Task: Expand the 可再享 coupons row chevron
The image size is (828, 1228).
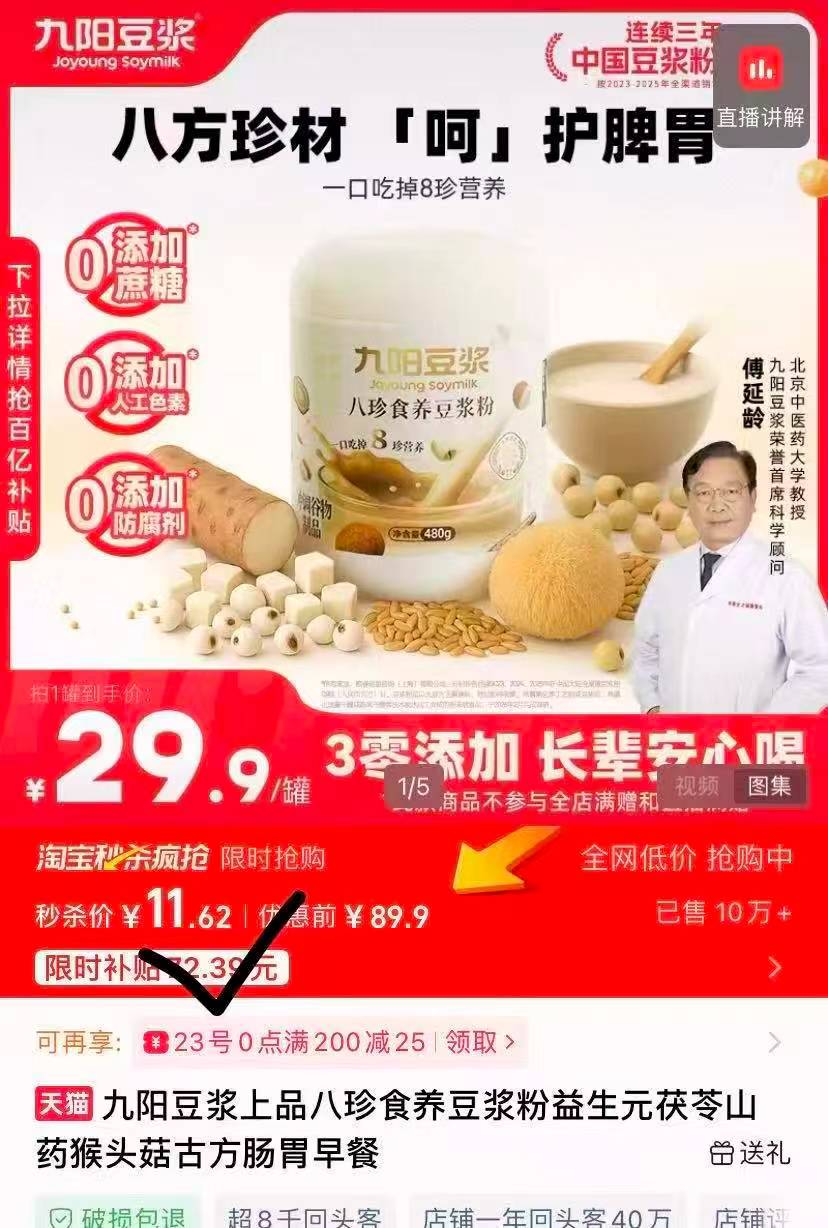Action: point(774,1043)
